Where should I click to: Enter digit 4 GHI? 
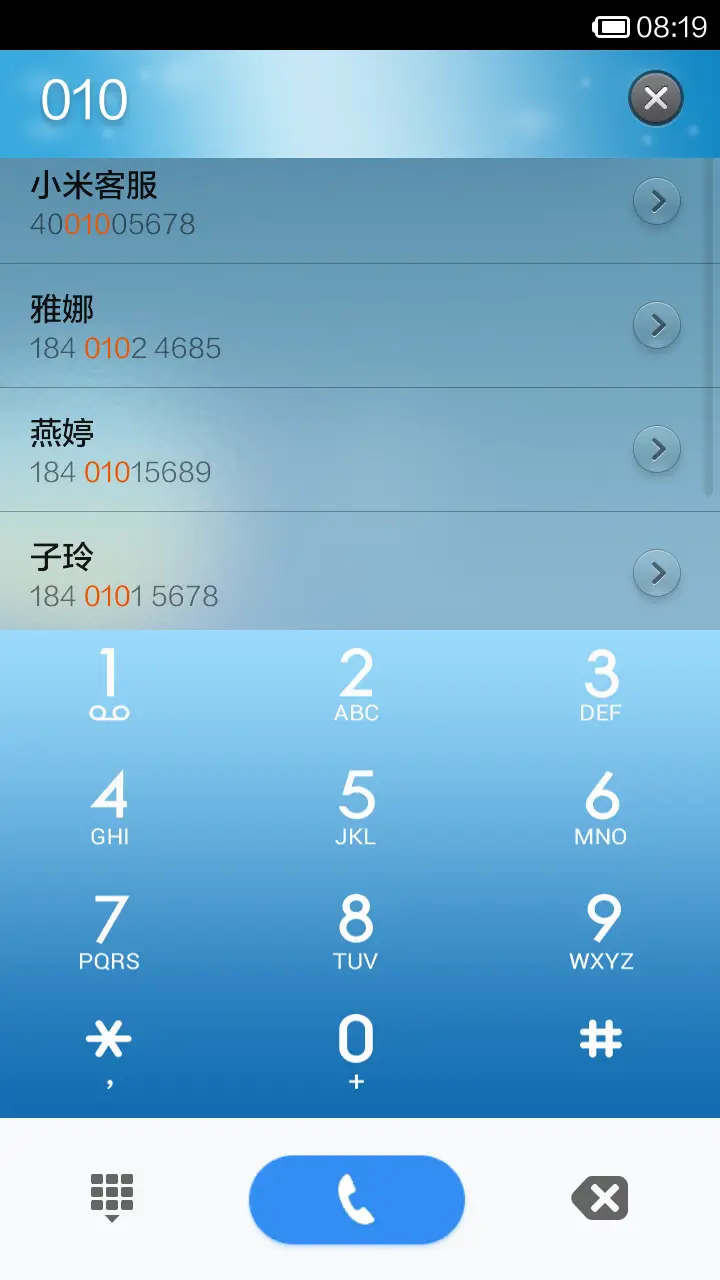[x=109, y=808]
